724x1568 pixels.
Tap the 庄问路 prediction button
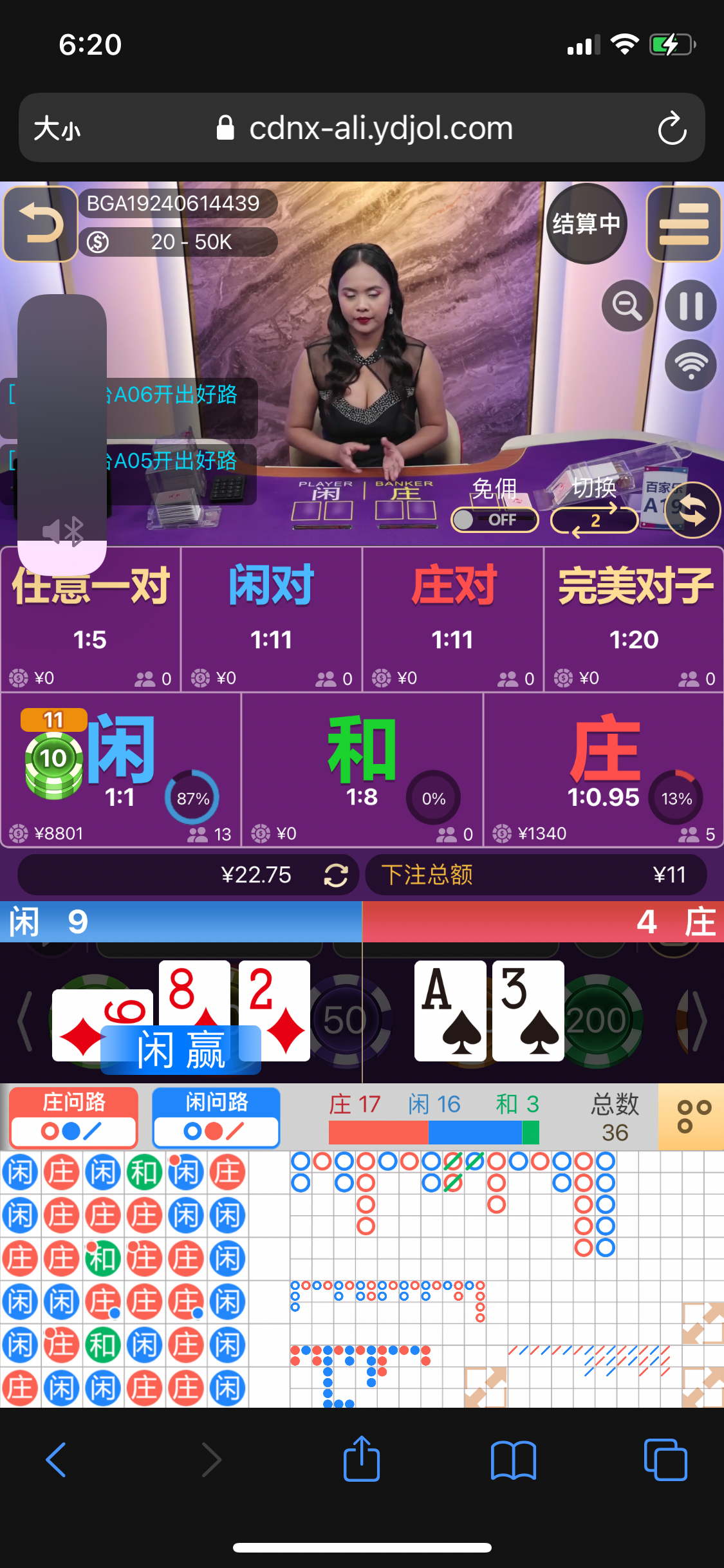click(73, 1117)
